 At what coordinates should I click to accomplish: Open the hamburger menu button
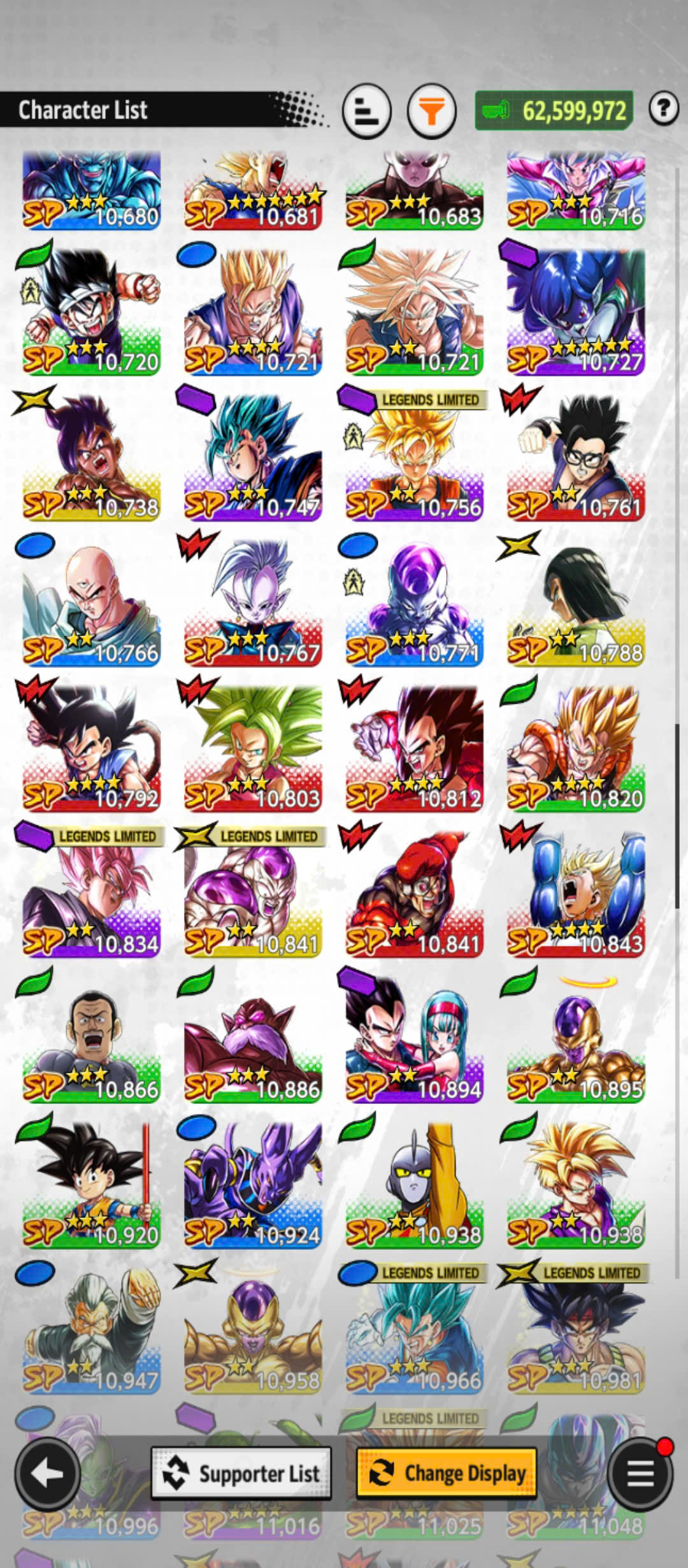(640, 1474)
